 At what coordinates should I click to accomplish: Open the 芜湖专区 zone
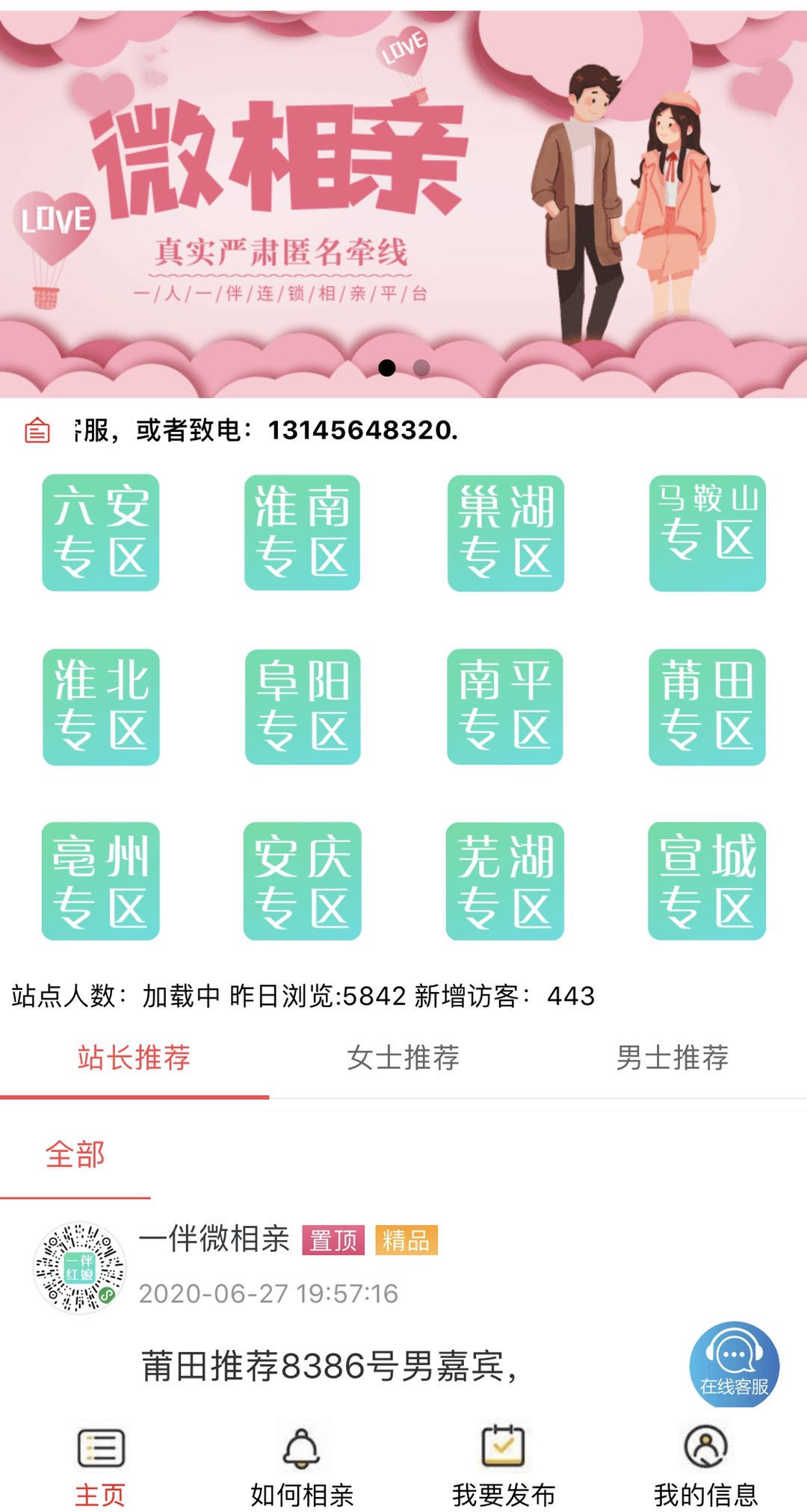[x=505, y=881]
